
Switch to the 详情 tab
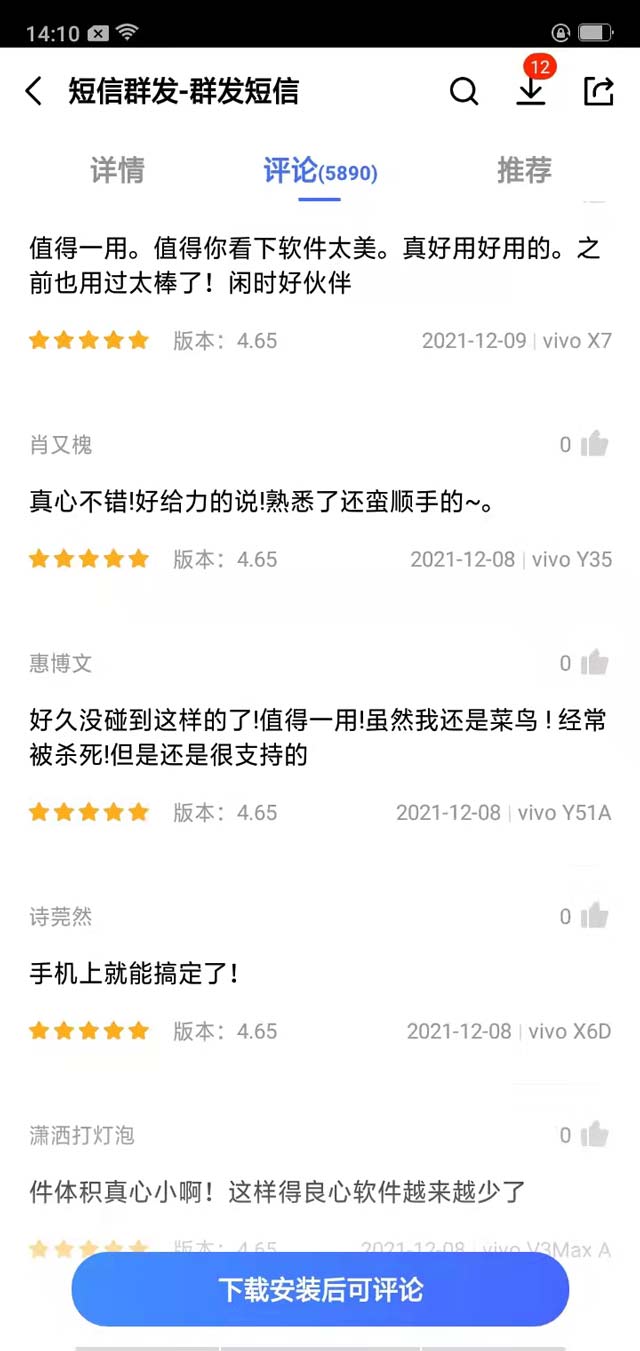click(117, 171)
